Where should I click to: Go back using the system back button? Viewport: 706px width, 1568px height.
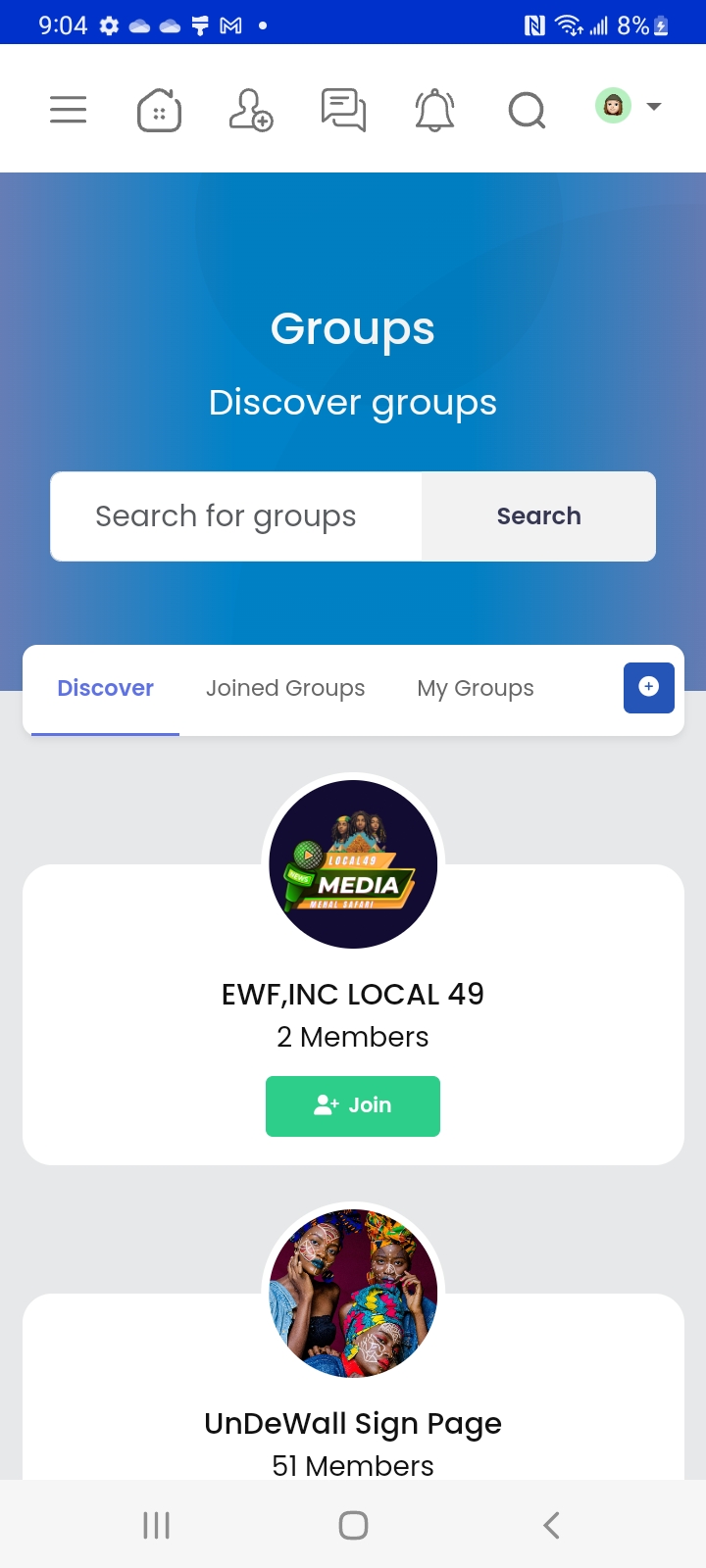click(551, 1525)
